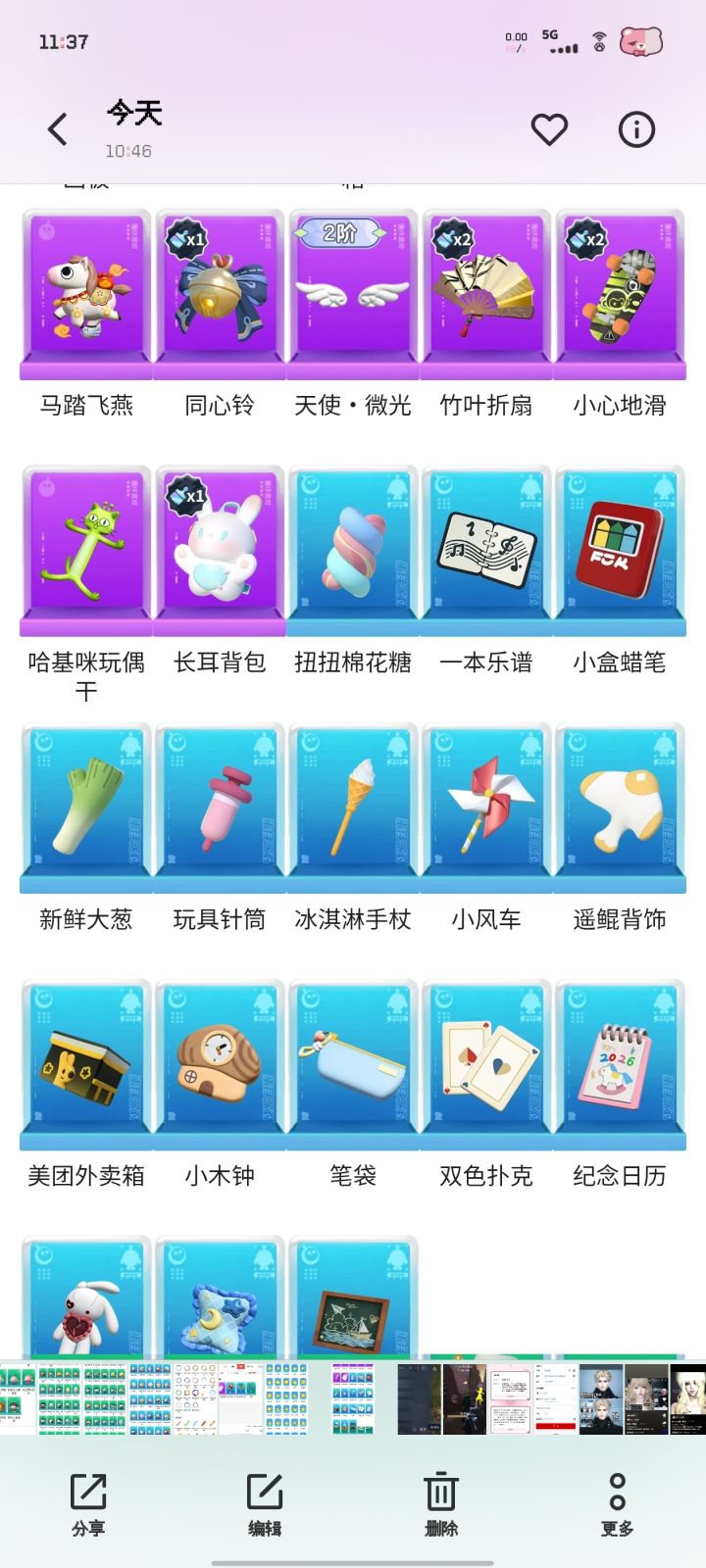Tap the 一本乐谱 music score card
706x1568 pixels.
pyautogui.click(x=485, y=549)
